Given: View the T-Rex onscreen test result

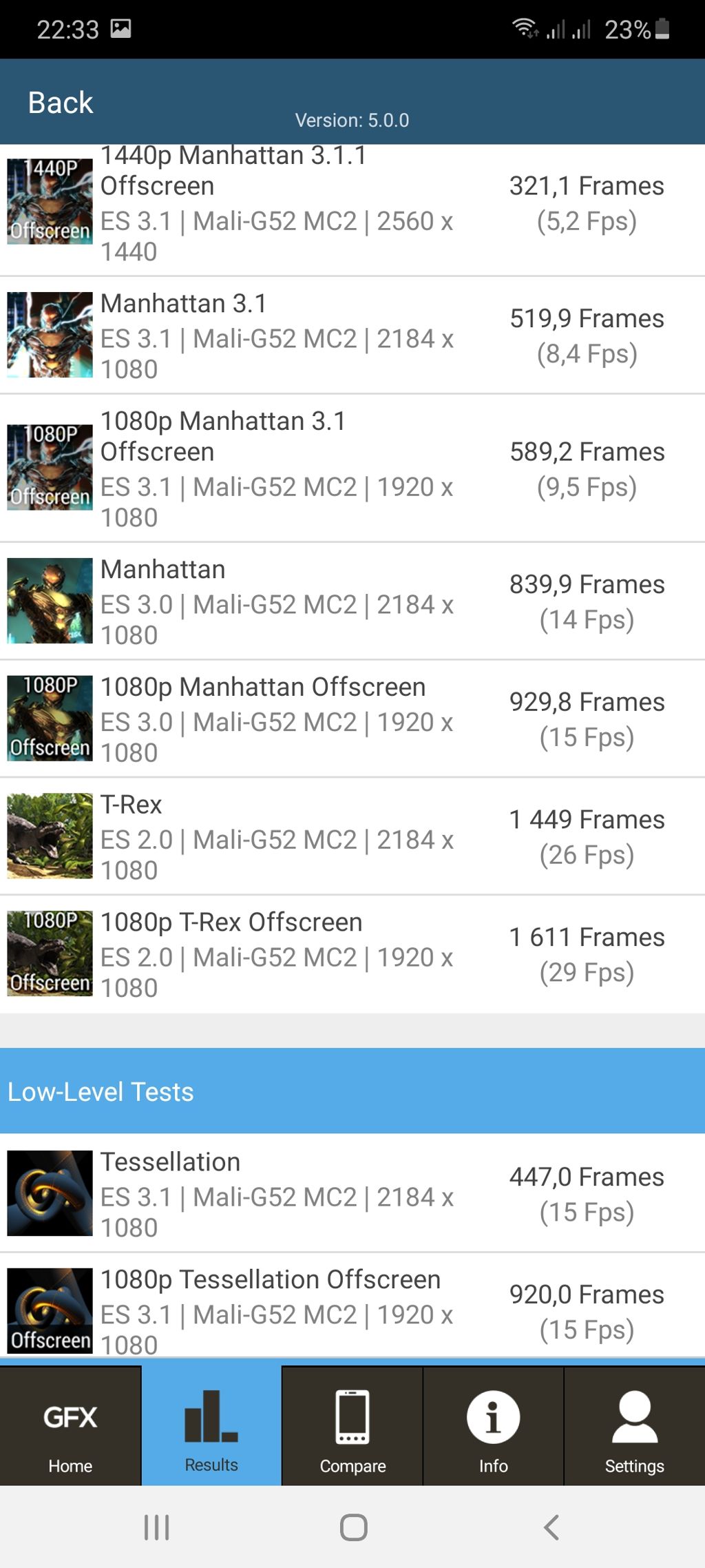Looking at the screenshot, I should [x=352, y=836].
